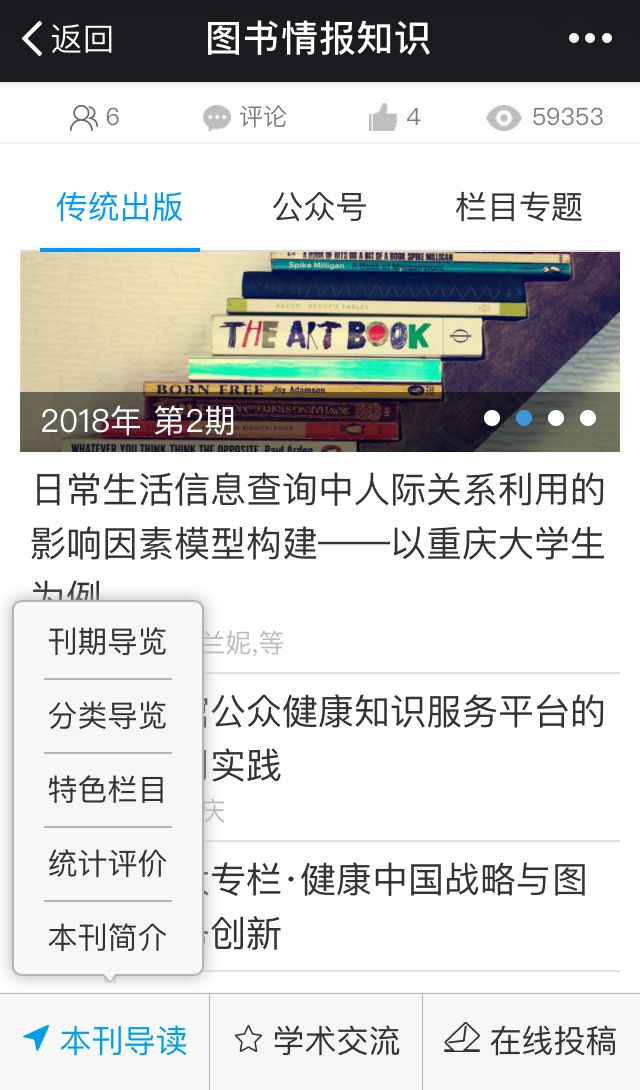View the followers icon showing 6
Image resolution: width=640 pixels, height=1090 pixels.
point(85,118)
